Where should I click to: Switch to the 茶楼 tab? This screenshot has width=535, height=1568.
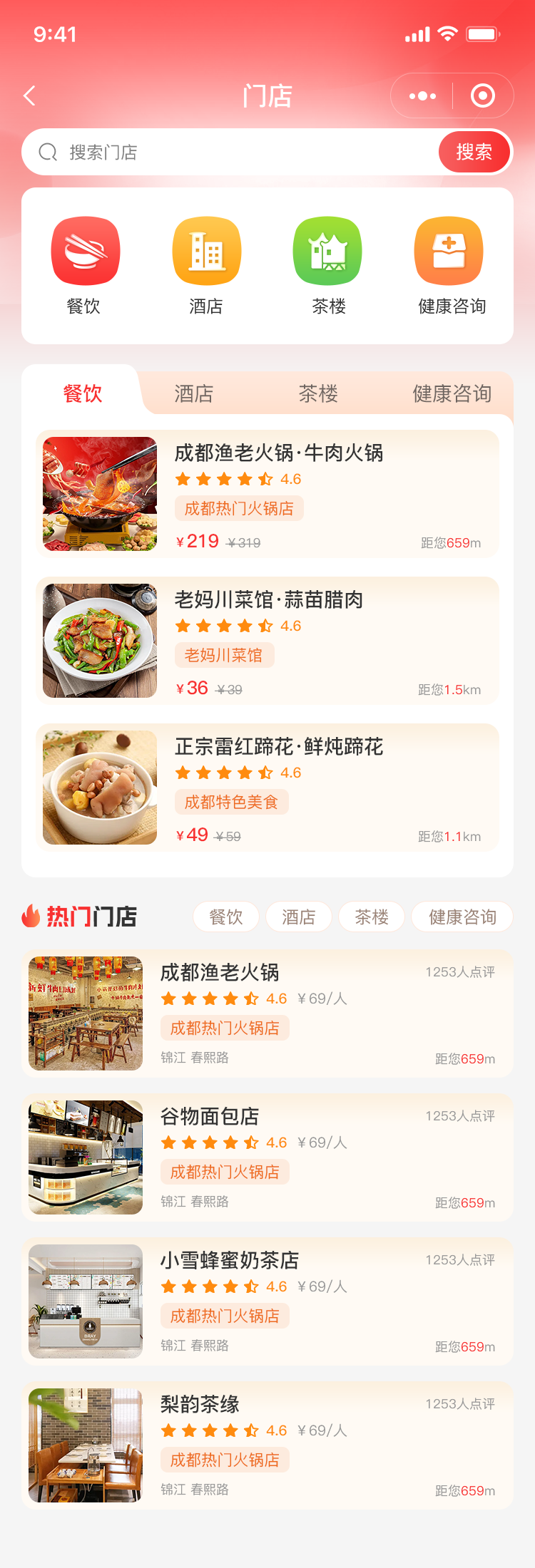coord(318,393)
